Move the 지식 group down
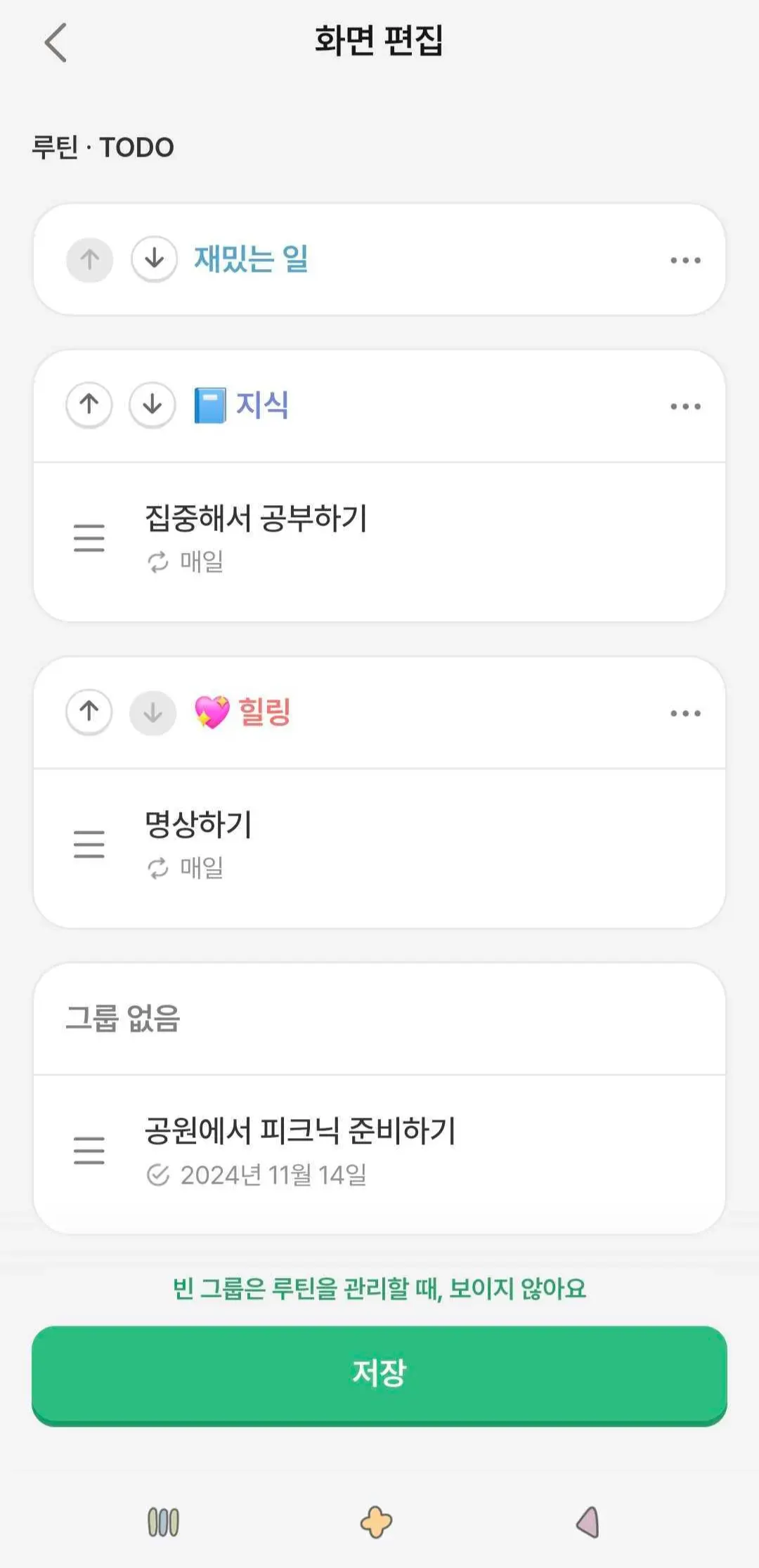Image resolution: width=759 pixels, height=1568 pixels. pos(153,405)
